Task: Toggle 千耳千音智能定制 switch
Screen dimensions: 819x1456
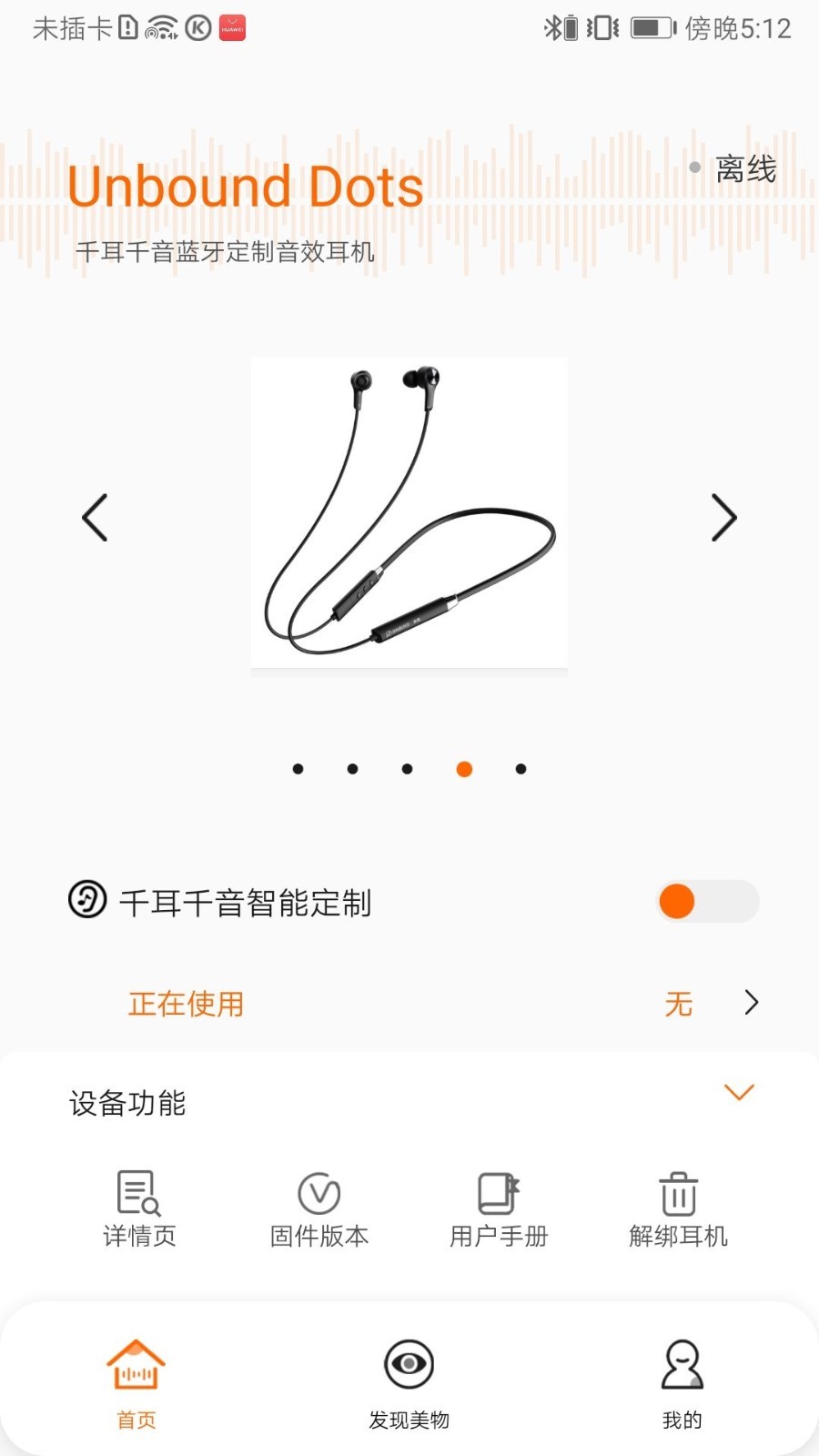Action: [x=708, y=902]
